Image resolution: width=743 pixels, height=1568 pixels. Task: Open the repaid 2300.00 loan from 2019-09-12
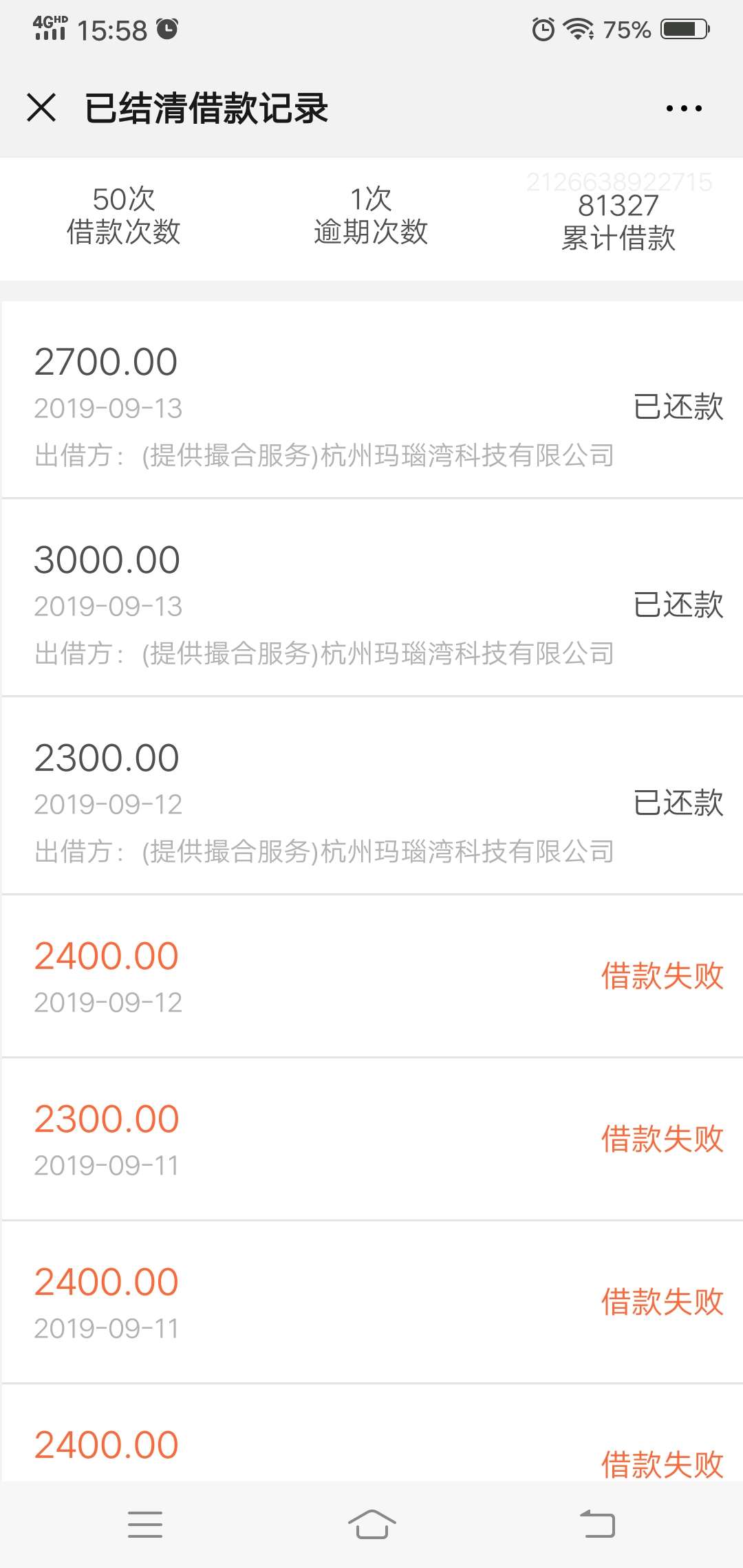[x=371, y=796]
